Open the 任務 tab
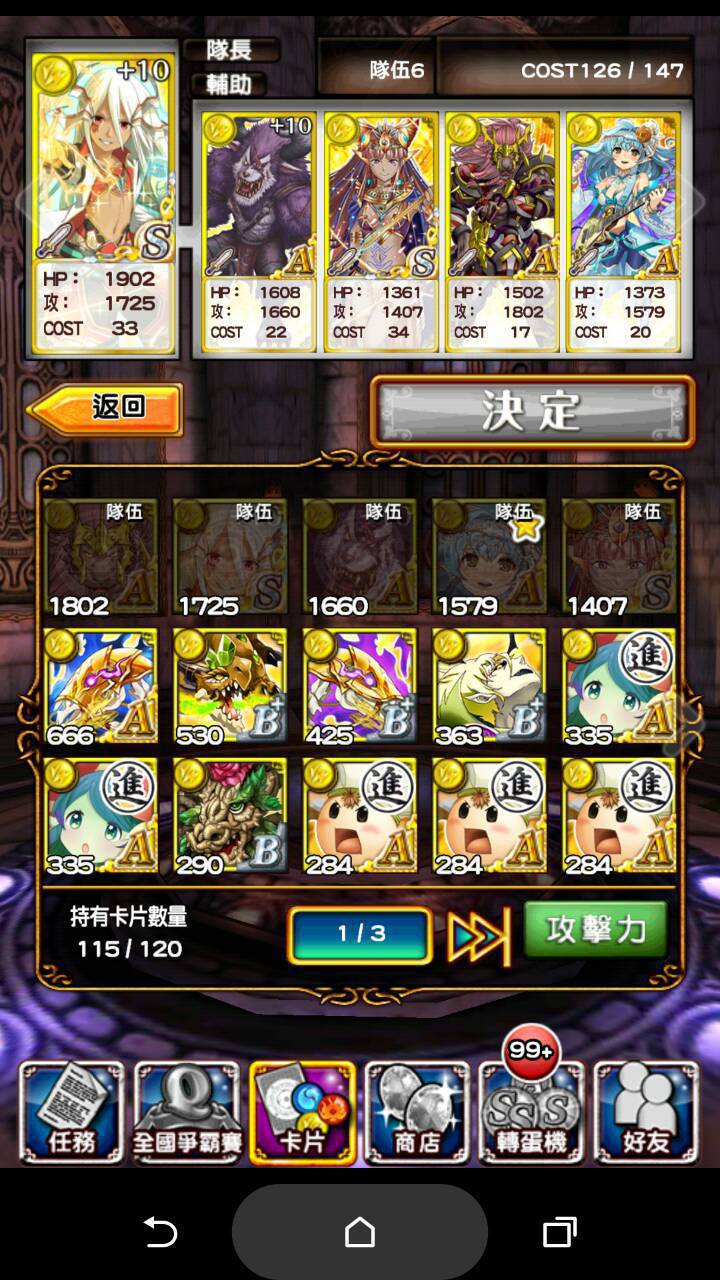The height and width of the screenshot is (1280, 720). [72, 1112]
